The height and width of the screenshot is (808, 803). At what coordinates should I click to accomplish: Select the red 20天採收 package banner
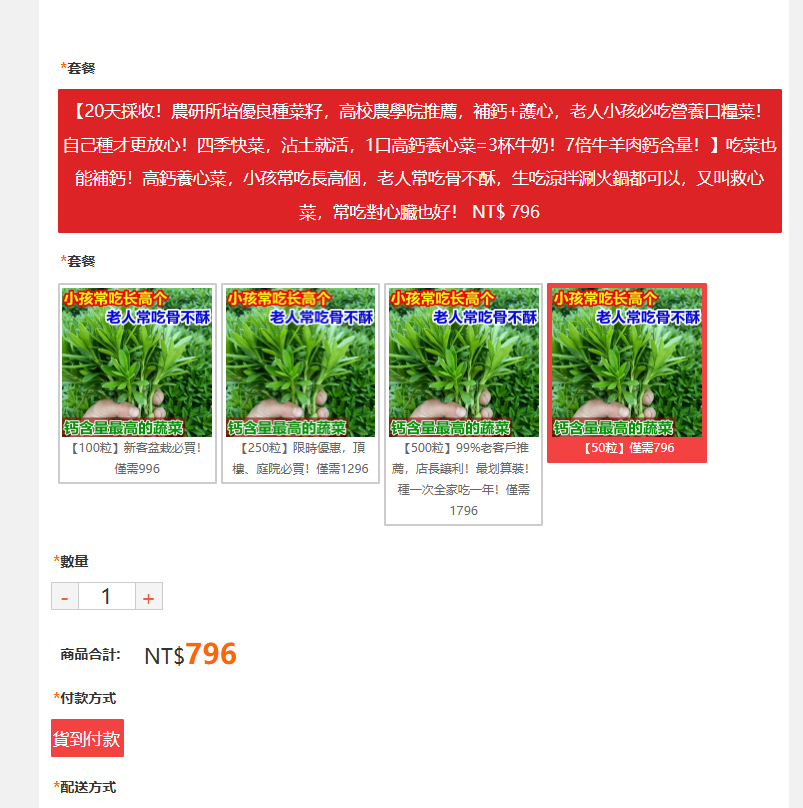(x=420, y=161)
